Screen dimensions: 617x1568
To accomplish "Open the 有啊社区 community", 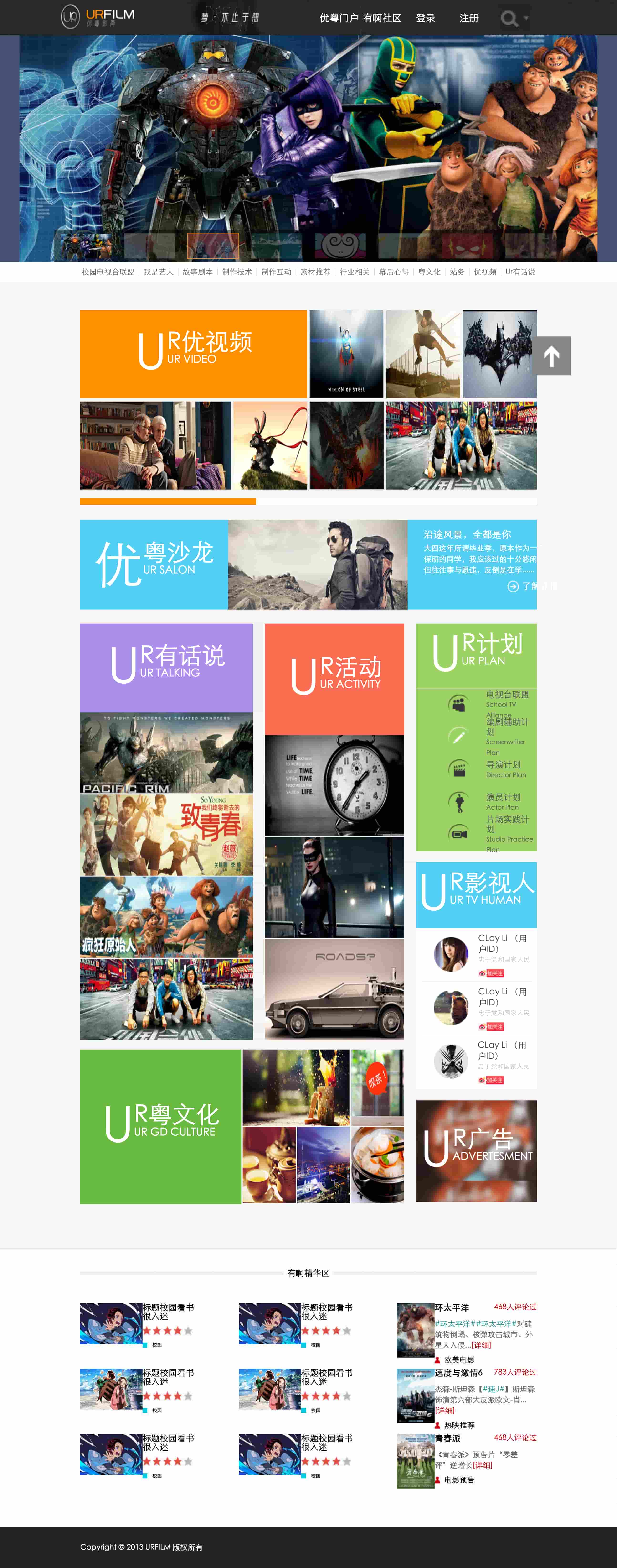I will coord(382,18).
